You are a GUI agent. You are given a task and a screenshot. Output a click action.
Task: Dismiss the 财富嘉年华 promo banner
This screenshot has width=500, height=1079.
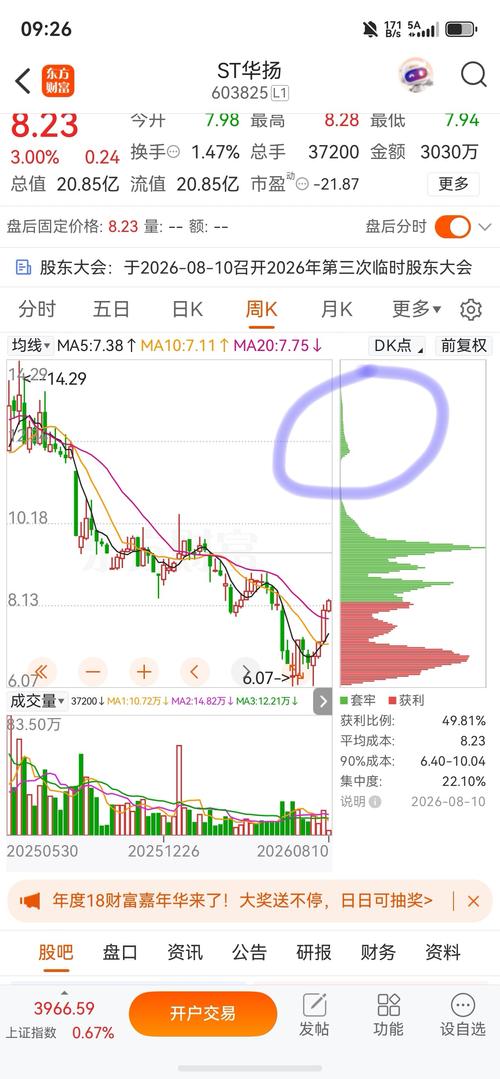473,901
